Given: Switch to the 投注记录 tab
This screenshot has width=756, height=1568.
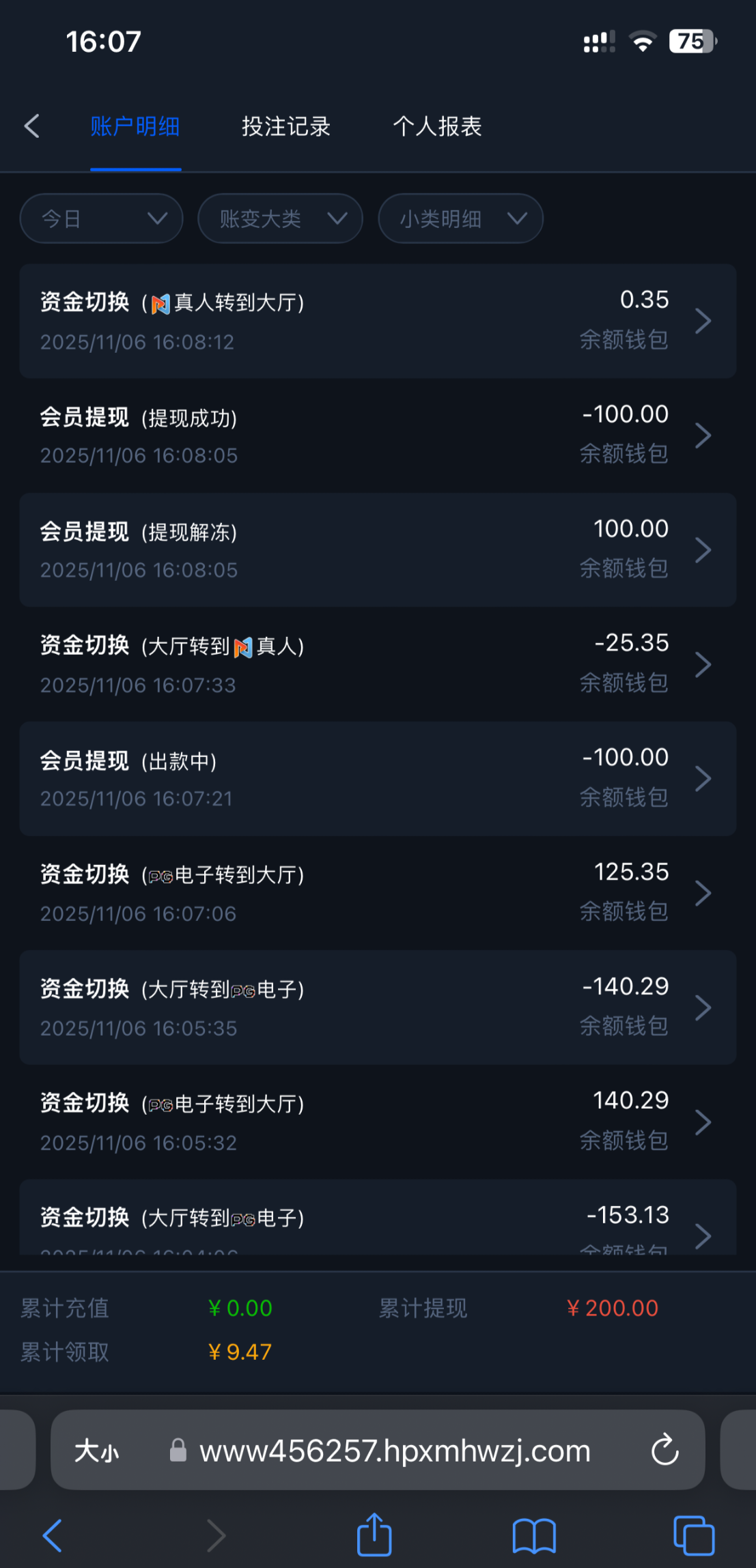Looking at the screenshot, I should pos(286,126).
